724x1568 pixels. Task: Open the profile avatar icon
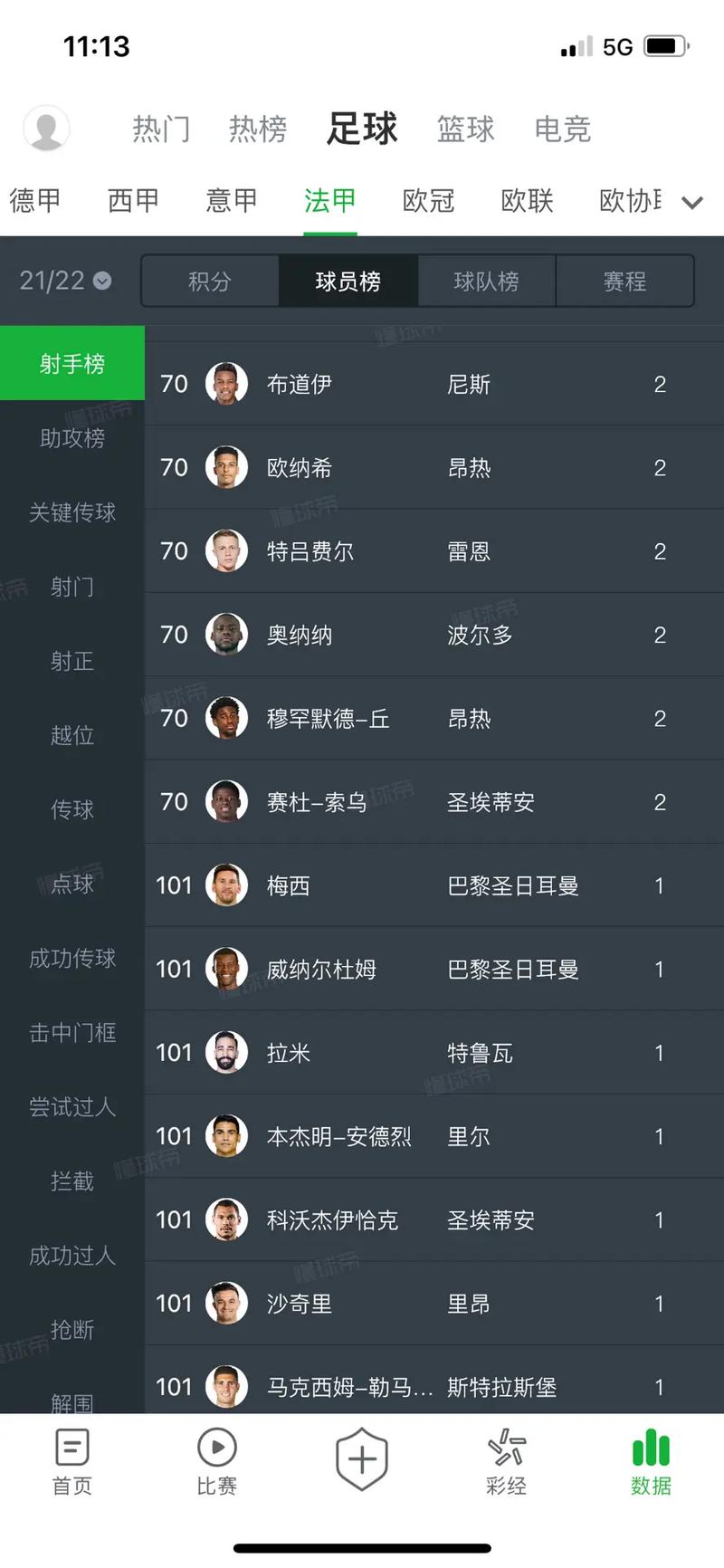46,128
